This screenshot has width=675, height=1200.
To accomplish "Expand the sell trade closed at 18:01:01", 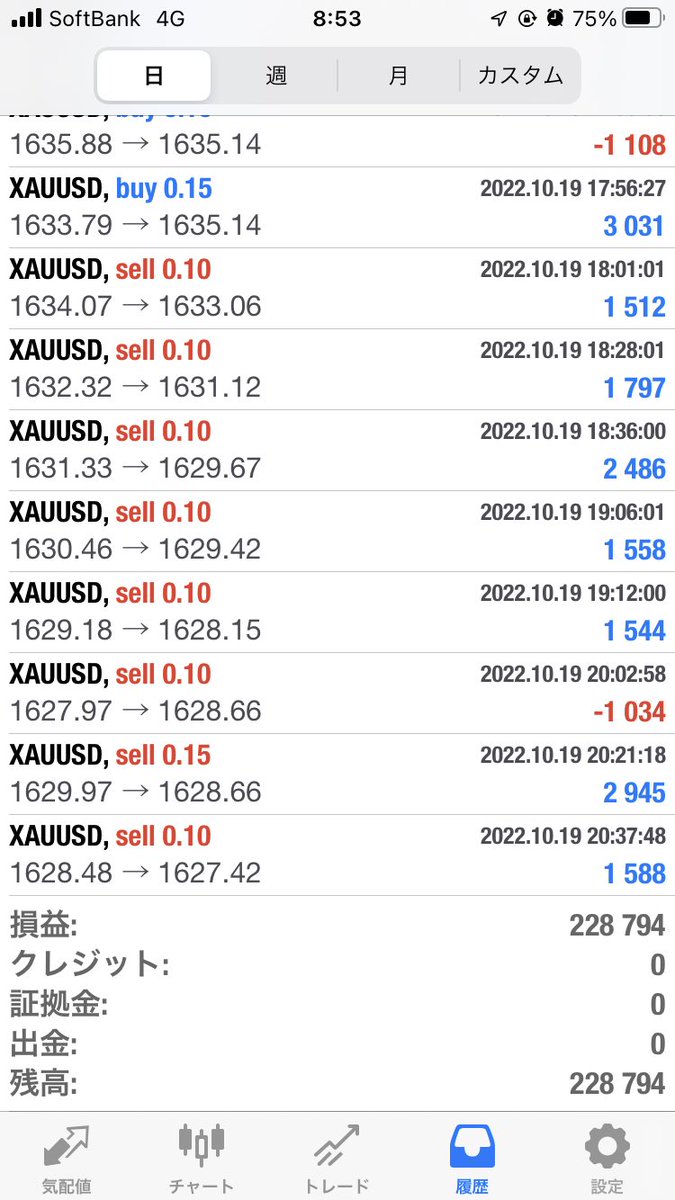I will pos(337,289).
